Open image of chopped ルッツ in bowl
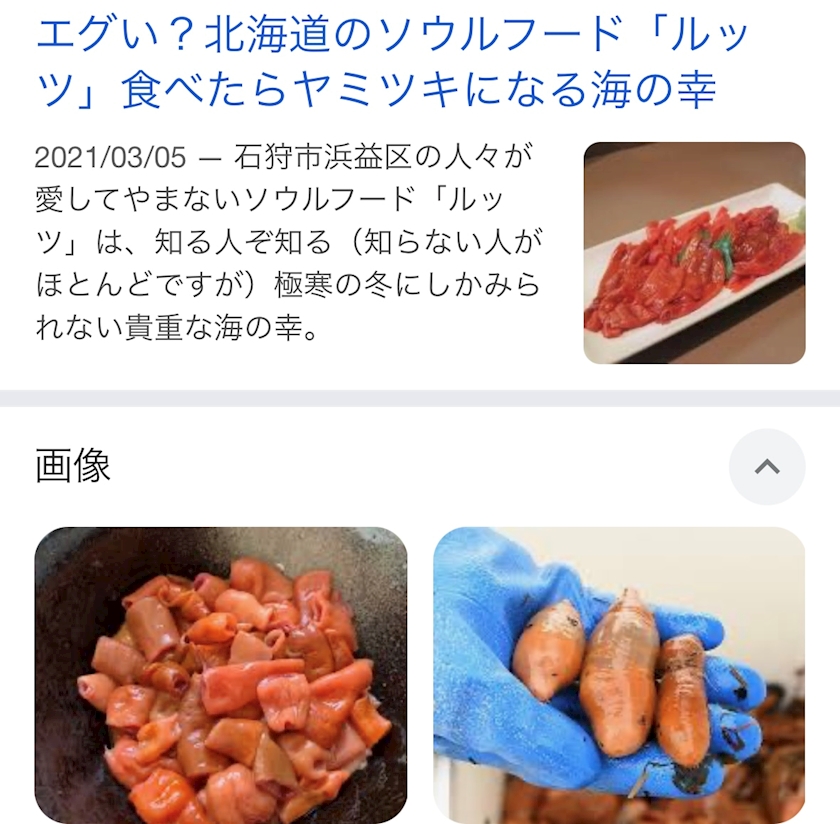840x824 pixels. tap(221, 675)
